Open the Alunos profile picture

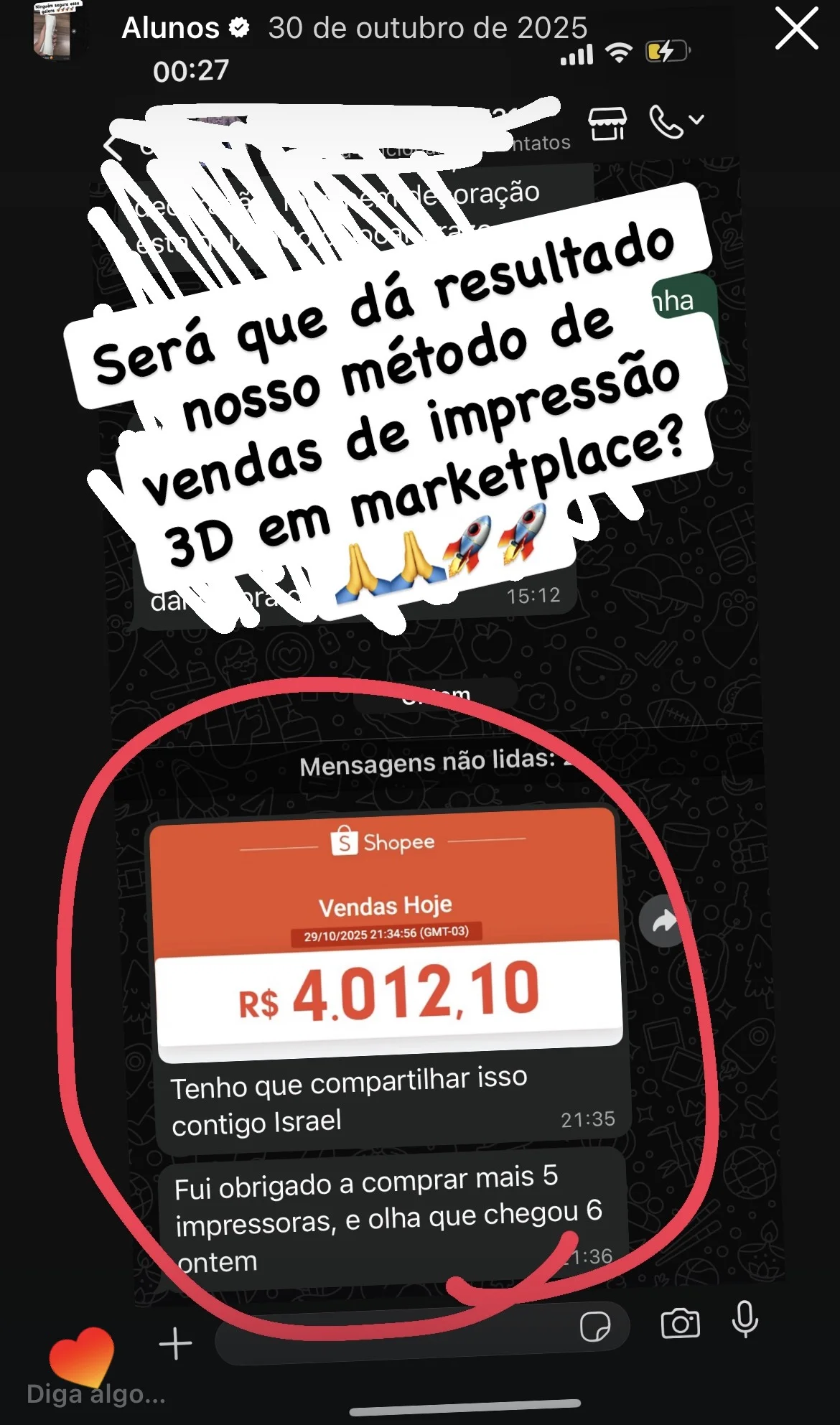coord(56,29)
